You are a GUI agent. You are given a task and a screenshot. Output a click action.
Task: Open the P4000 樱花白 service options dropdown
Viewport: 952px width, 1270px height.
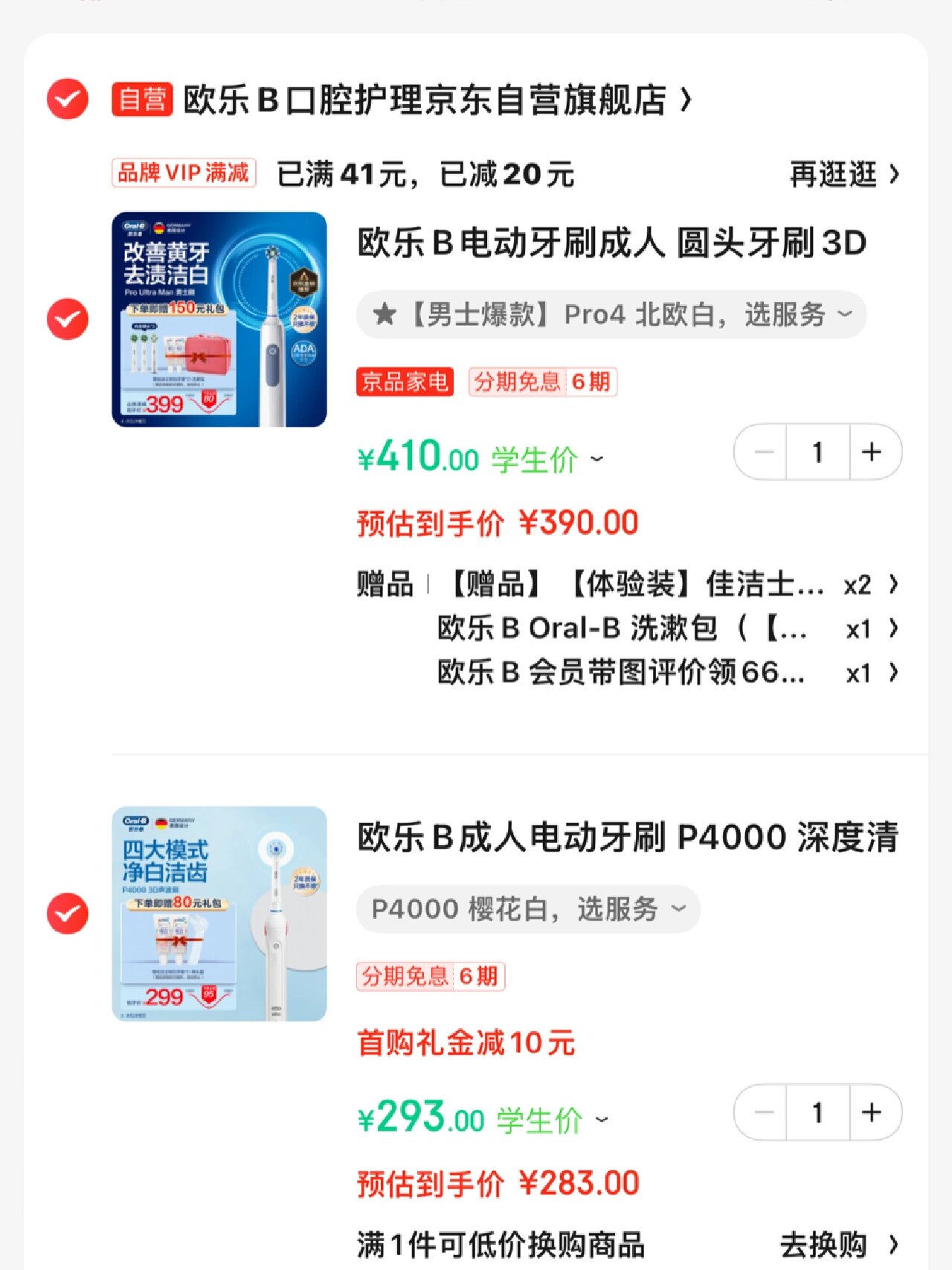click(675, 908)
